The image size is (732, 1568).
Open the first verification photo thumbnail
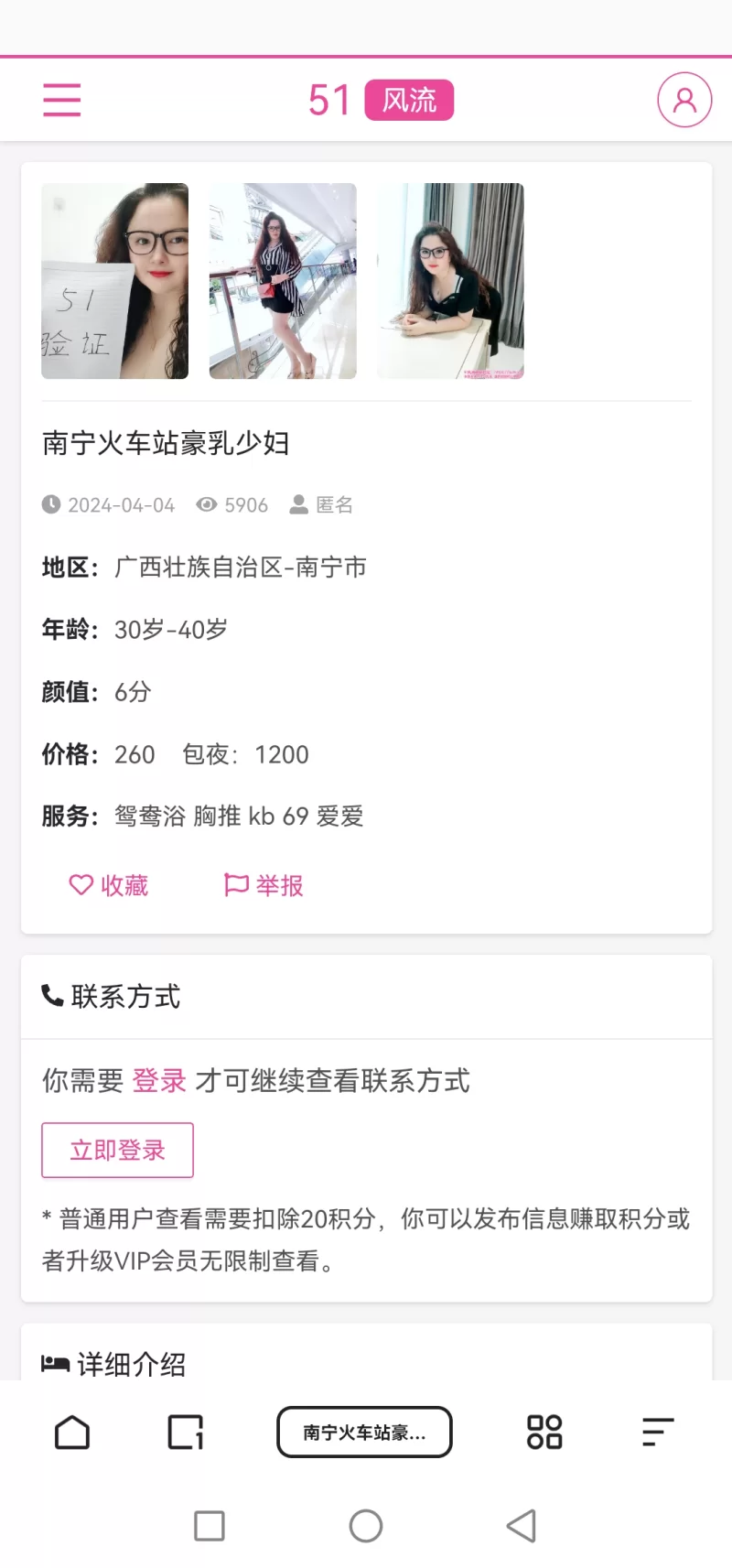114,281
